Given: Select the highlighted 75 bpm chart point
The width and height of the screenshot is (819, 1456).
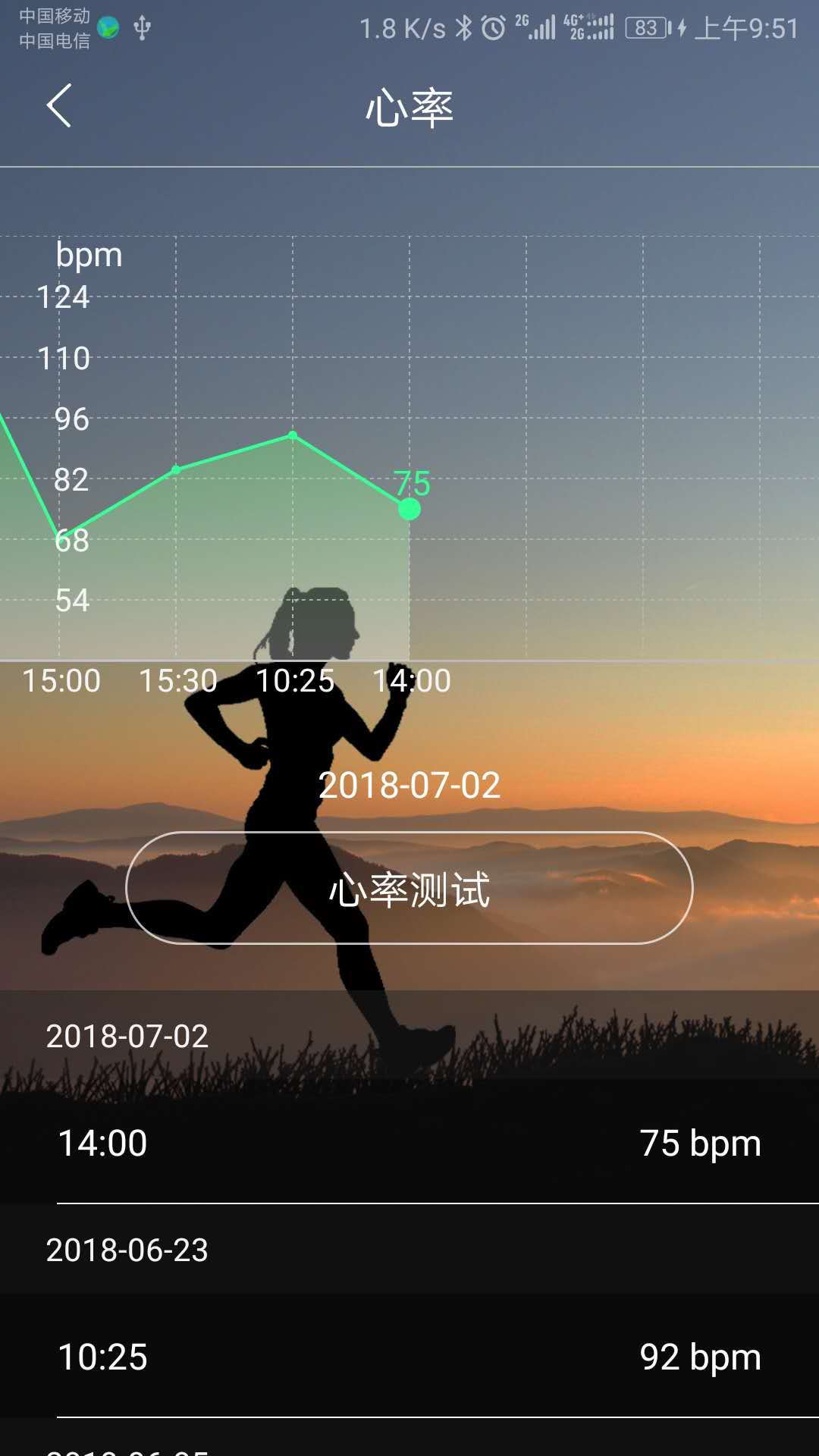Looking at the screenshot, I should pos(410,510).
